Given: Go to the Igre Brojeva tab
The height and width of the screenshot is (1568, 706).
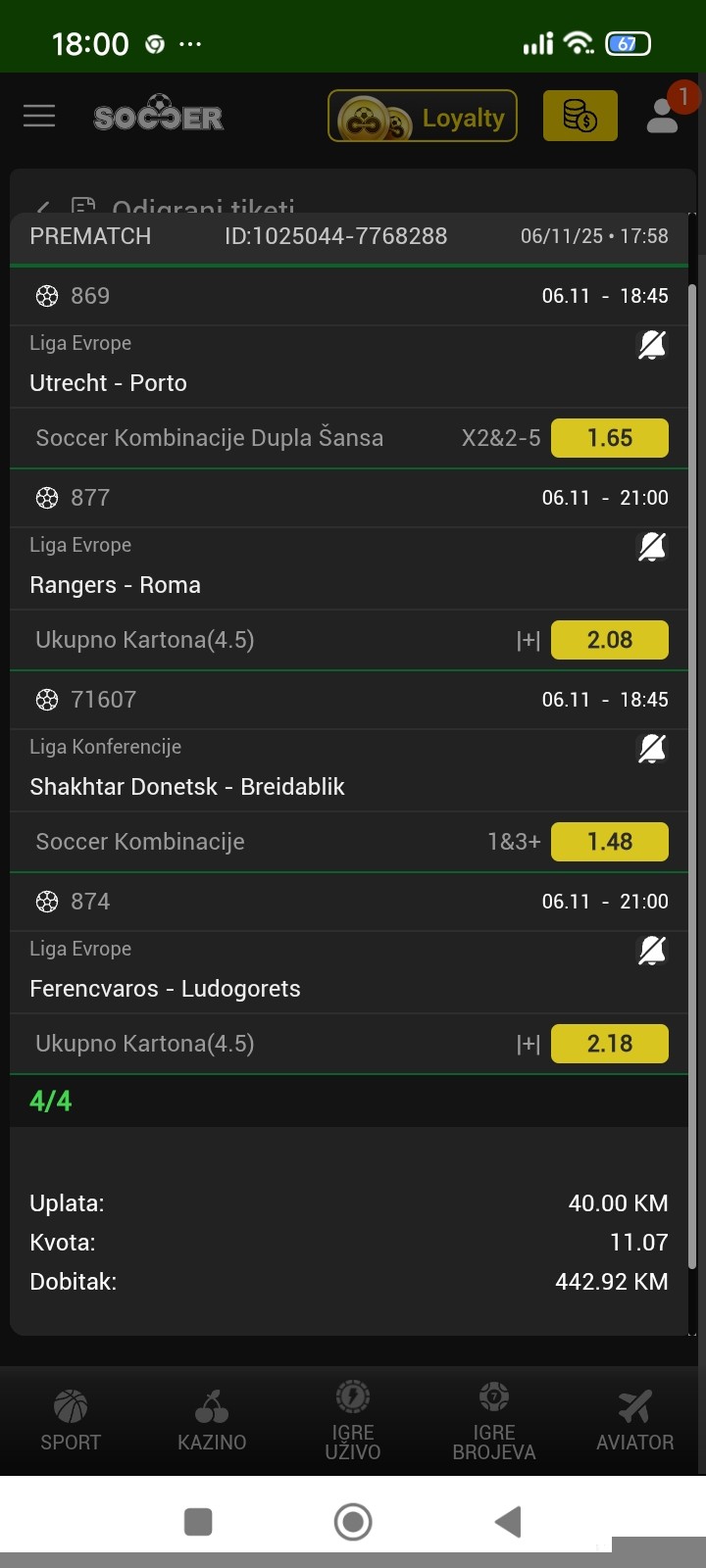Looking at the screenshot, I should pos(494,1420).
